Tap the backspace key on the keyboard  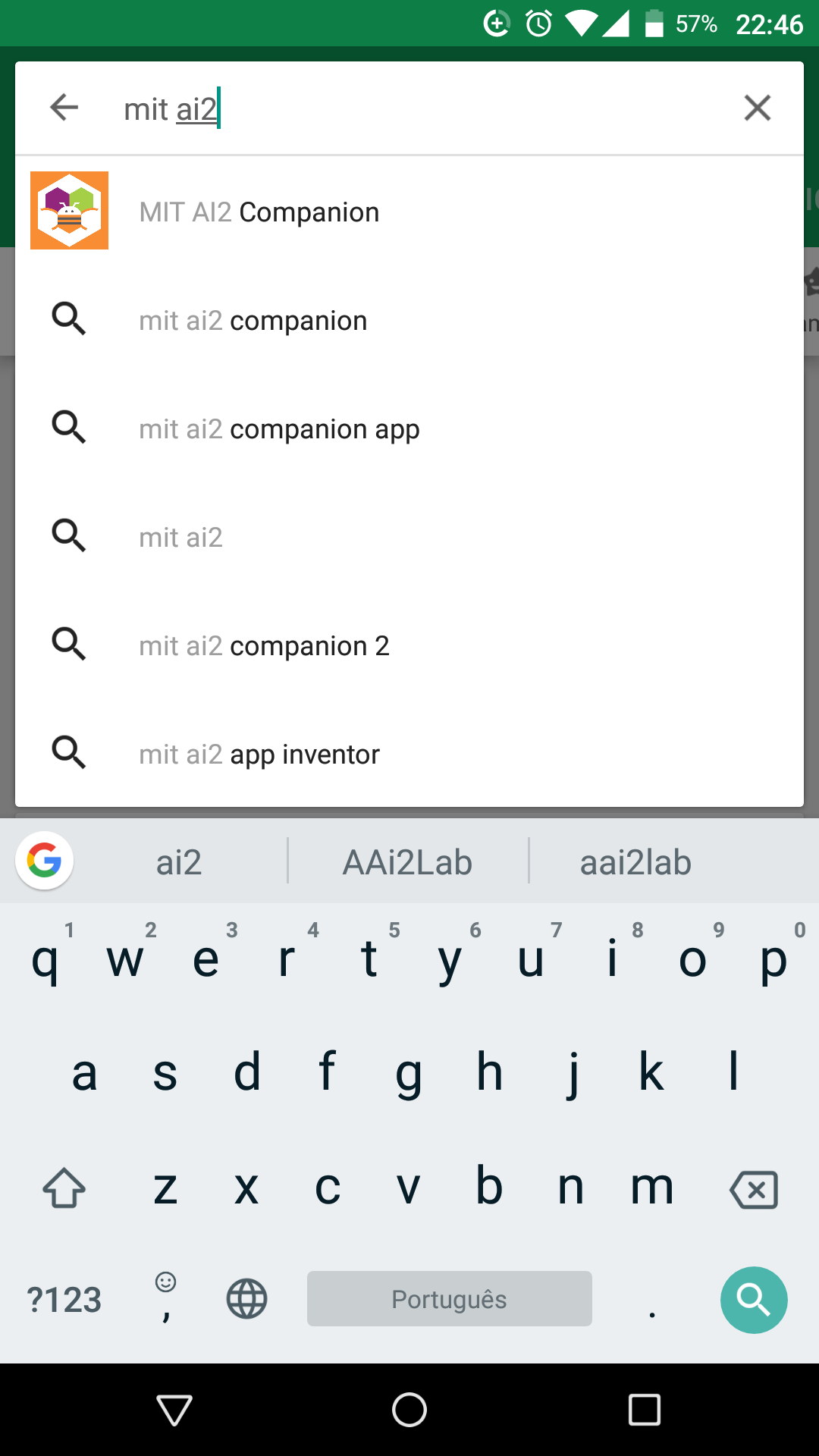(x=753, y=1189)
